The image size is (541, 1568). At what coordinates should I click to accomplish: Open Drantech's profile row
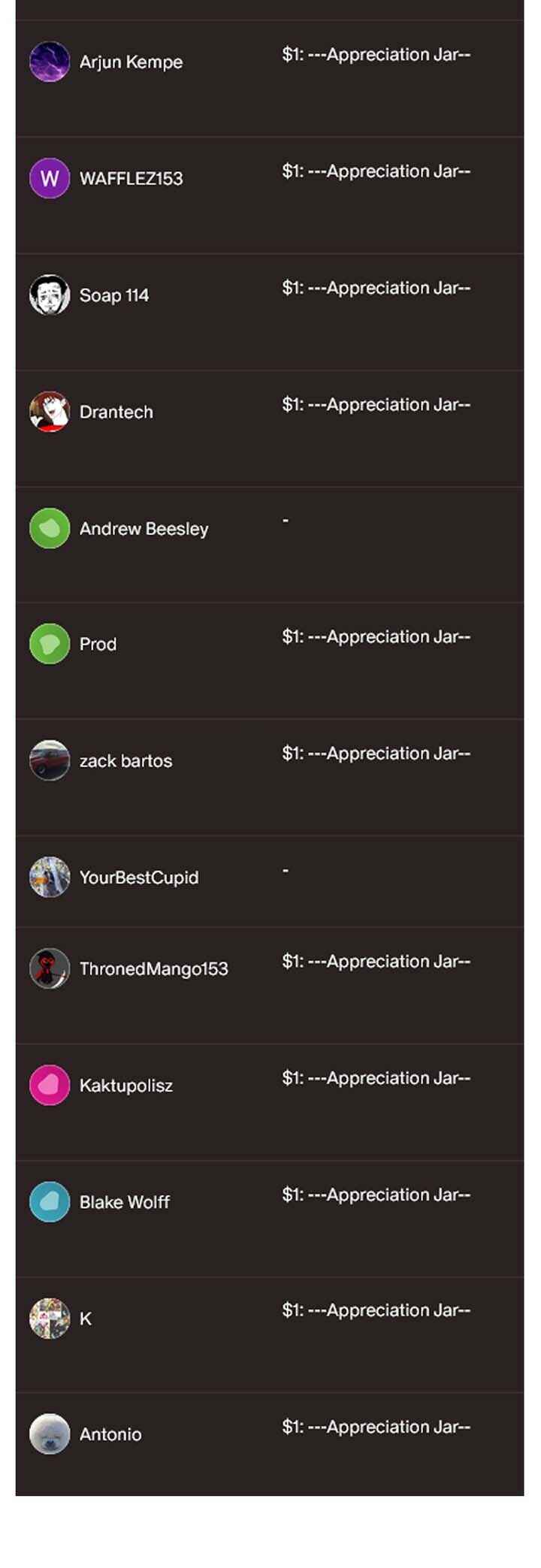(x=116, y=412)
